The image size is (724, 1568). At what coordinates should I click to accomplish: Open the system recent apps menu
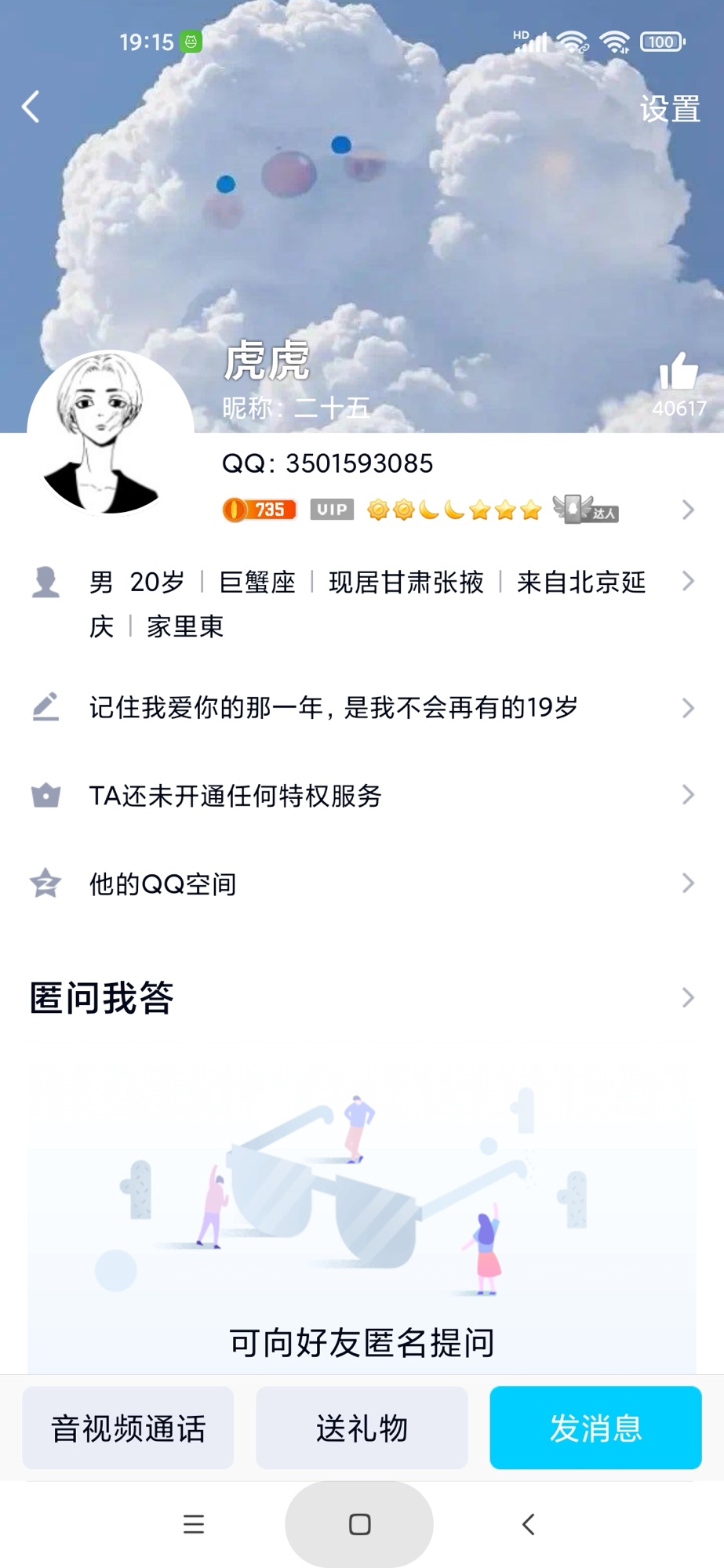pyautogui.click(x=193, y=1524)
